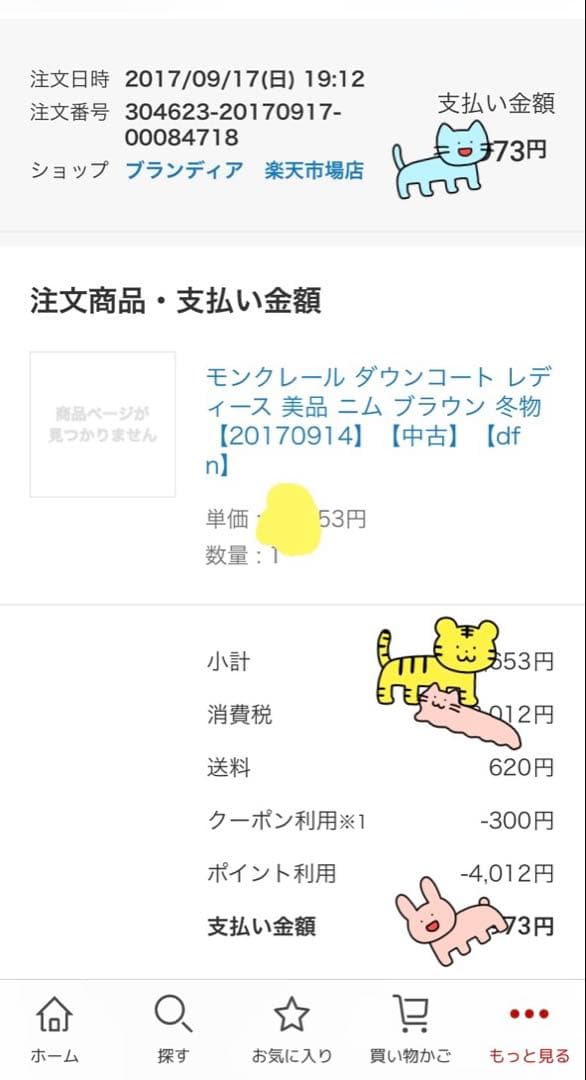Open the ブランディア shop link

[184, 170]
